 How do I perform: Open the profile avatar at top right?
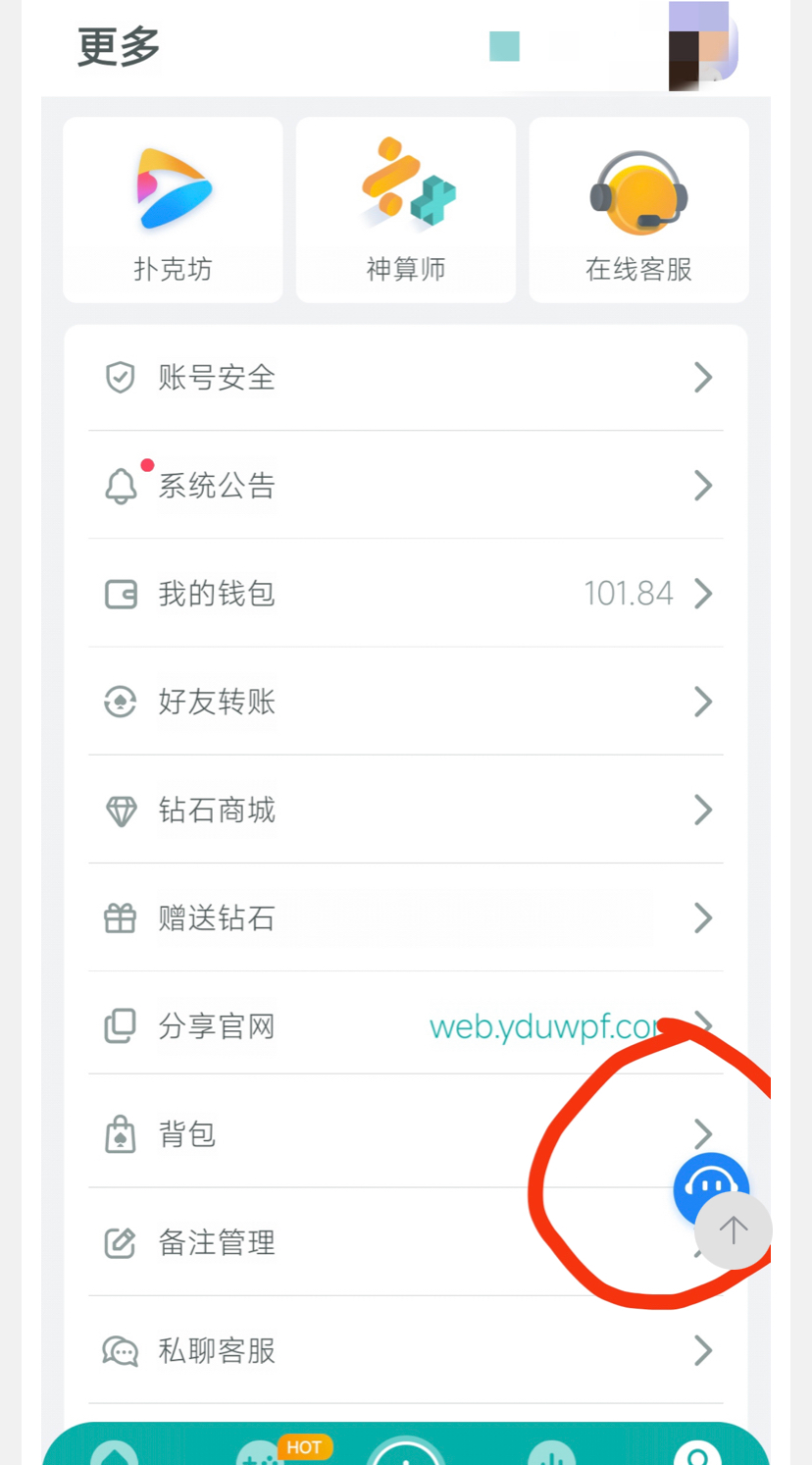pos(702,47)
